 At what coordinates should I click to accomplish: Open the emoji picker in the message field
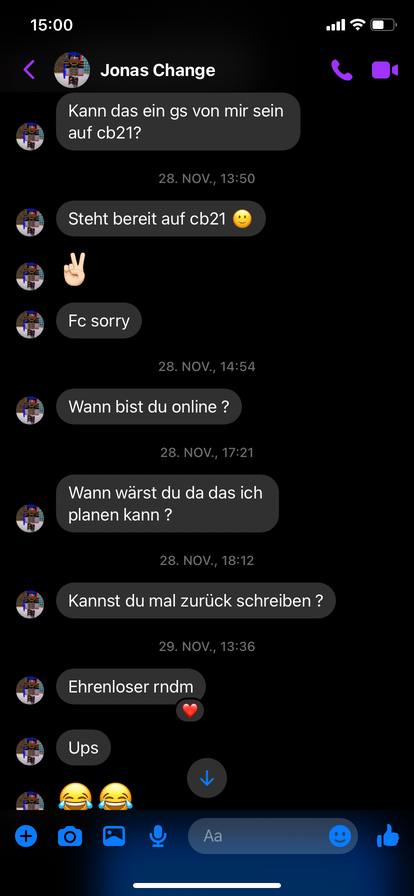(340, 836)
